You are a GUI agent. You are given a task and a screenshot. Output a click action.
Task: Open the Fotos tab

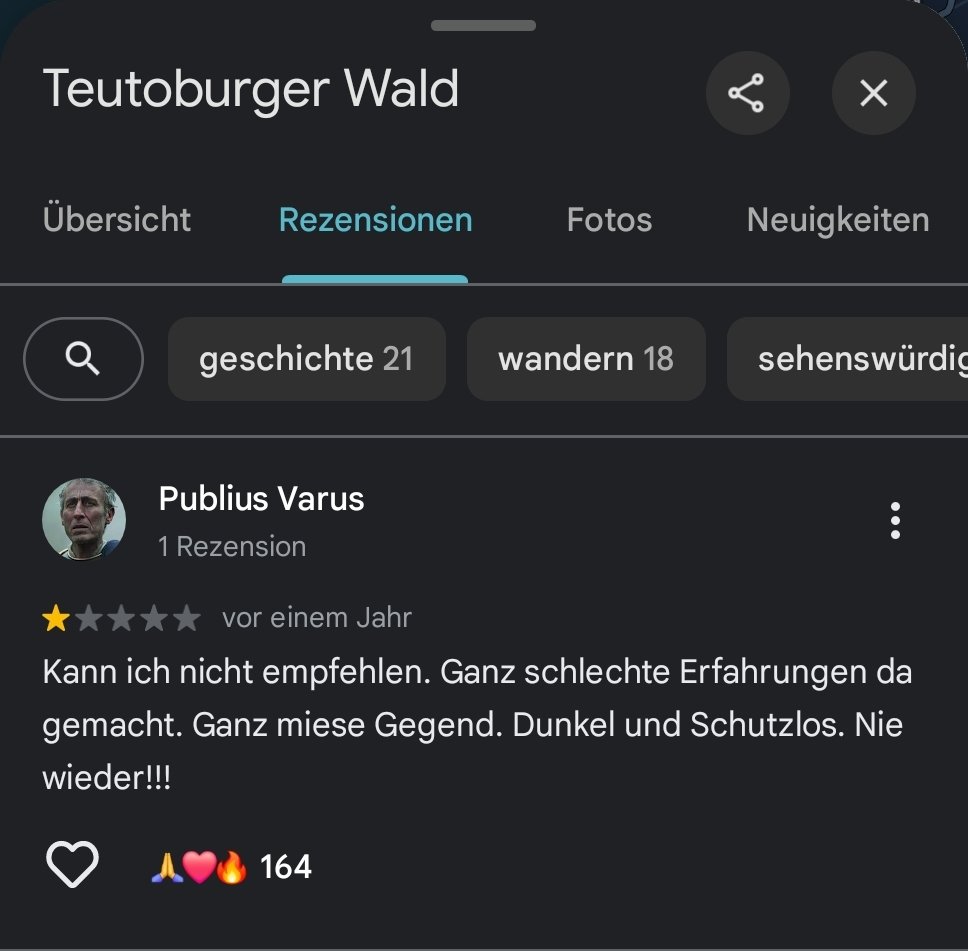tap(609, 220)
